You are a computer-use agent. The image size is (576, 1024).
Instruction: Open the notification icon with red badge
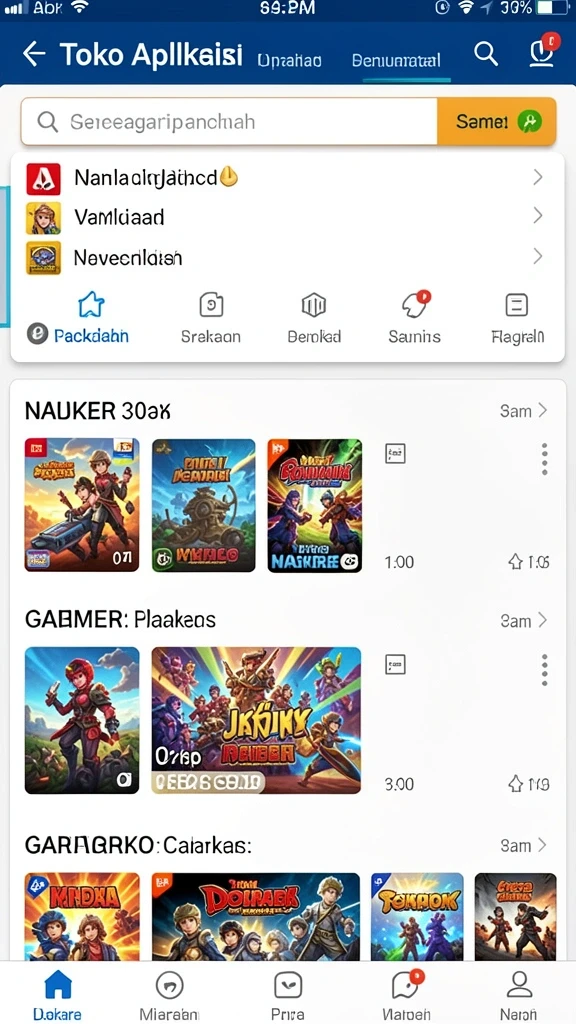click(x=543, y=51)
